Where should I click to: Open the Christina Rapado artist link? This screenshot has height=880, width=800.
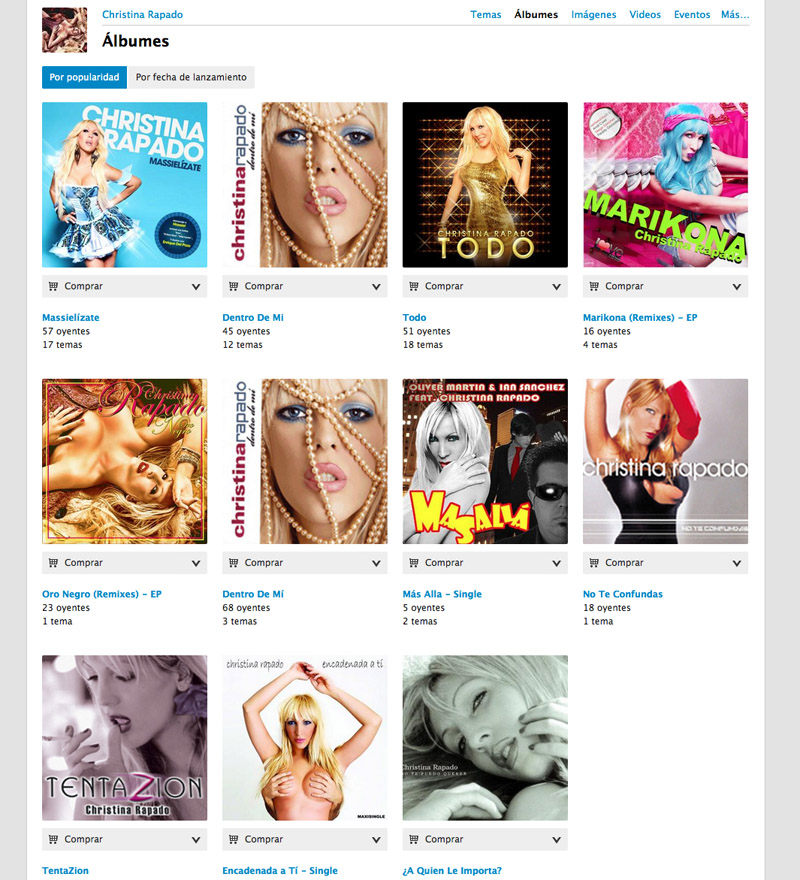142,15
